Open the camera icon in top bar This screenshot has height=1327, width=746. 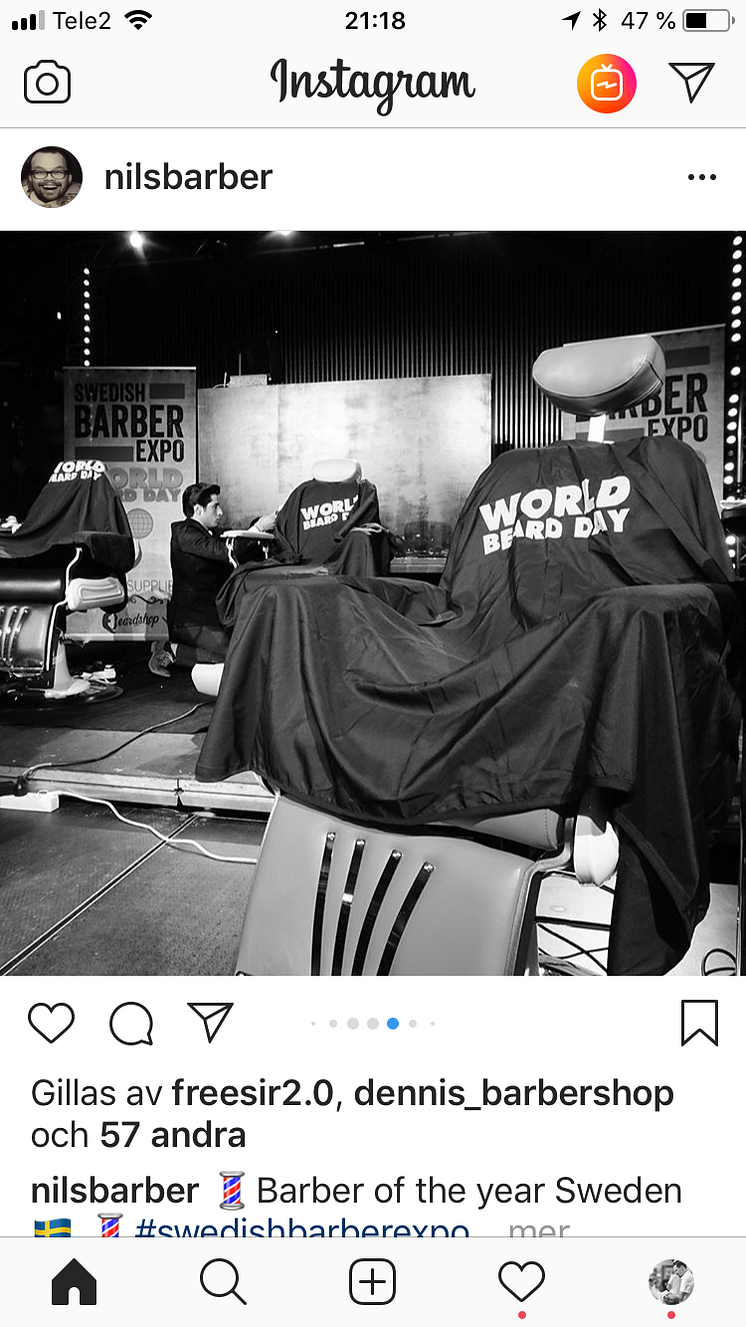[47, 82]
